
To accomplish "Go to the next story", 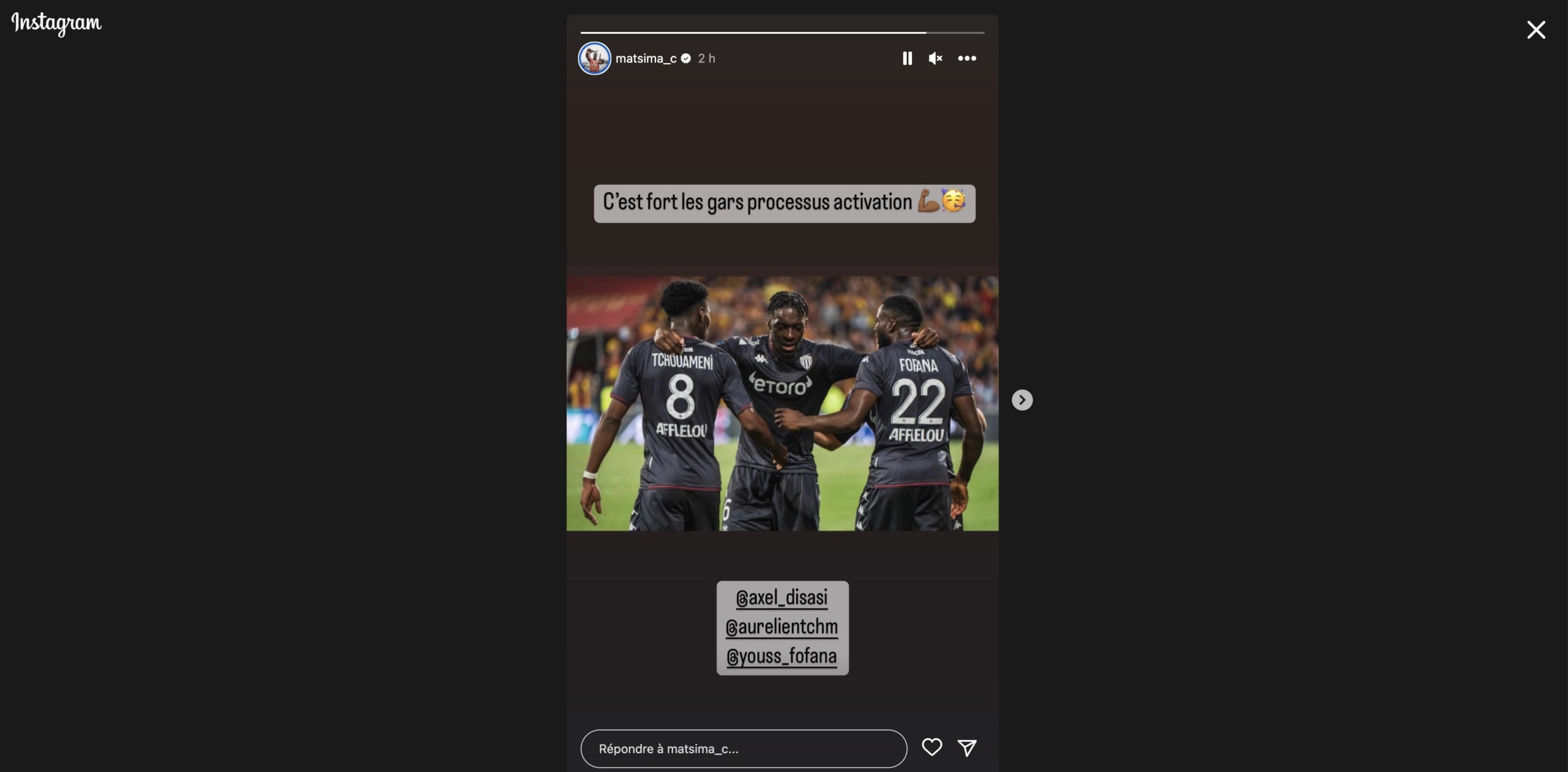I will coord(1022,400).
